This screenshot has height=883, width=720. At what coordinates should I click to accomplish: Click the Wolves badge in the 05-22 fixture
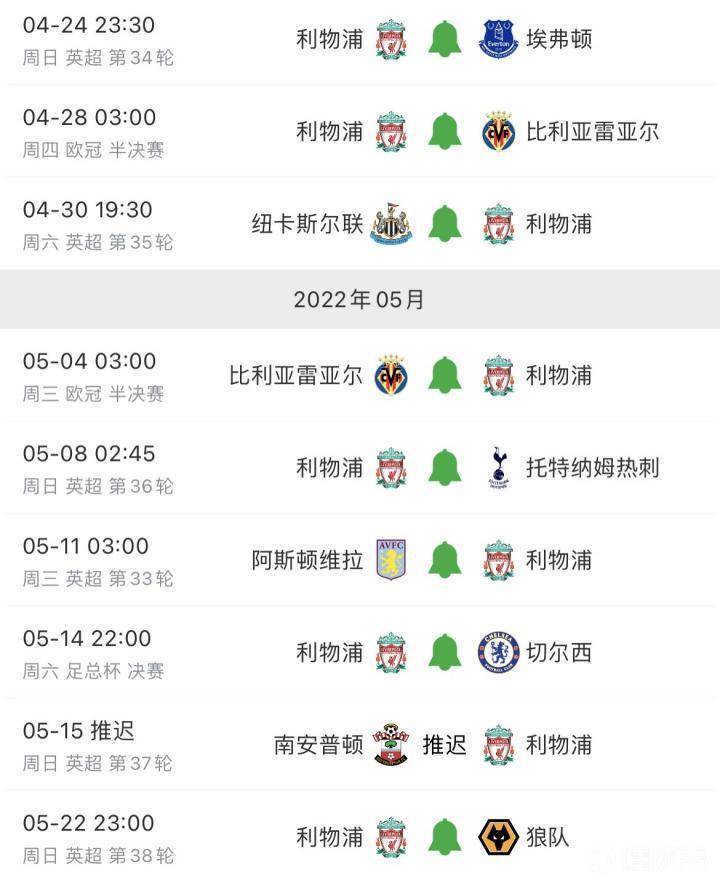point(496,838)
